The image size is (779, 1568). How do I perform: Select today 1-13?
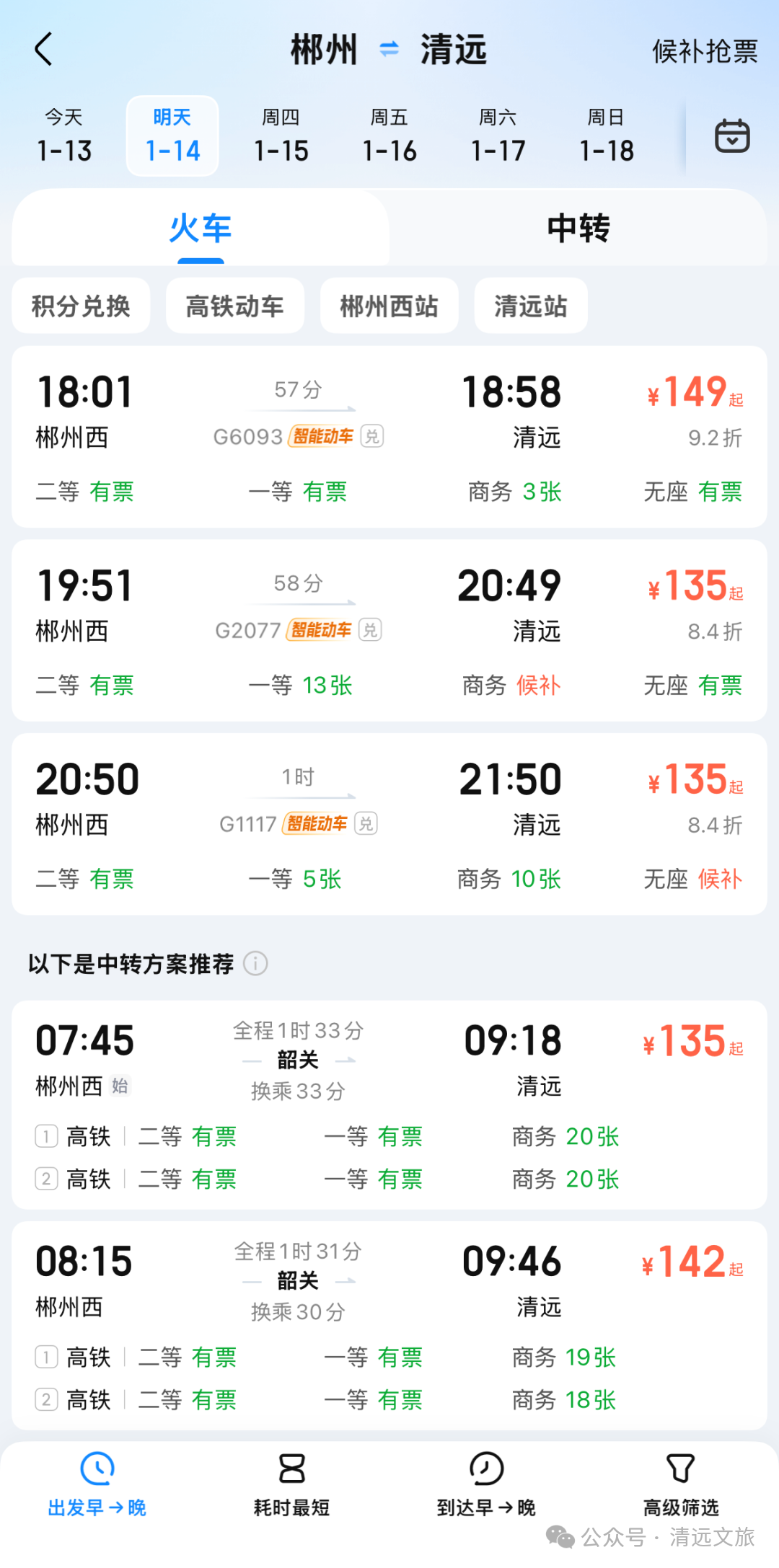(64, 136)
